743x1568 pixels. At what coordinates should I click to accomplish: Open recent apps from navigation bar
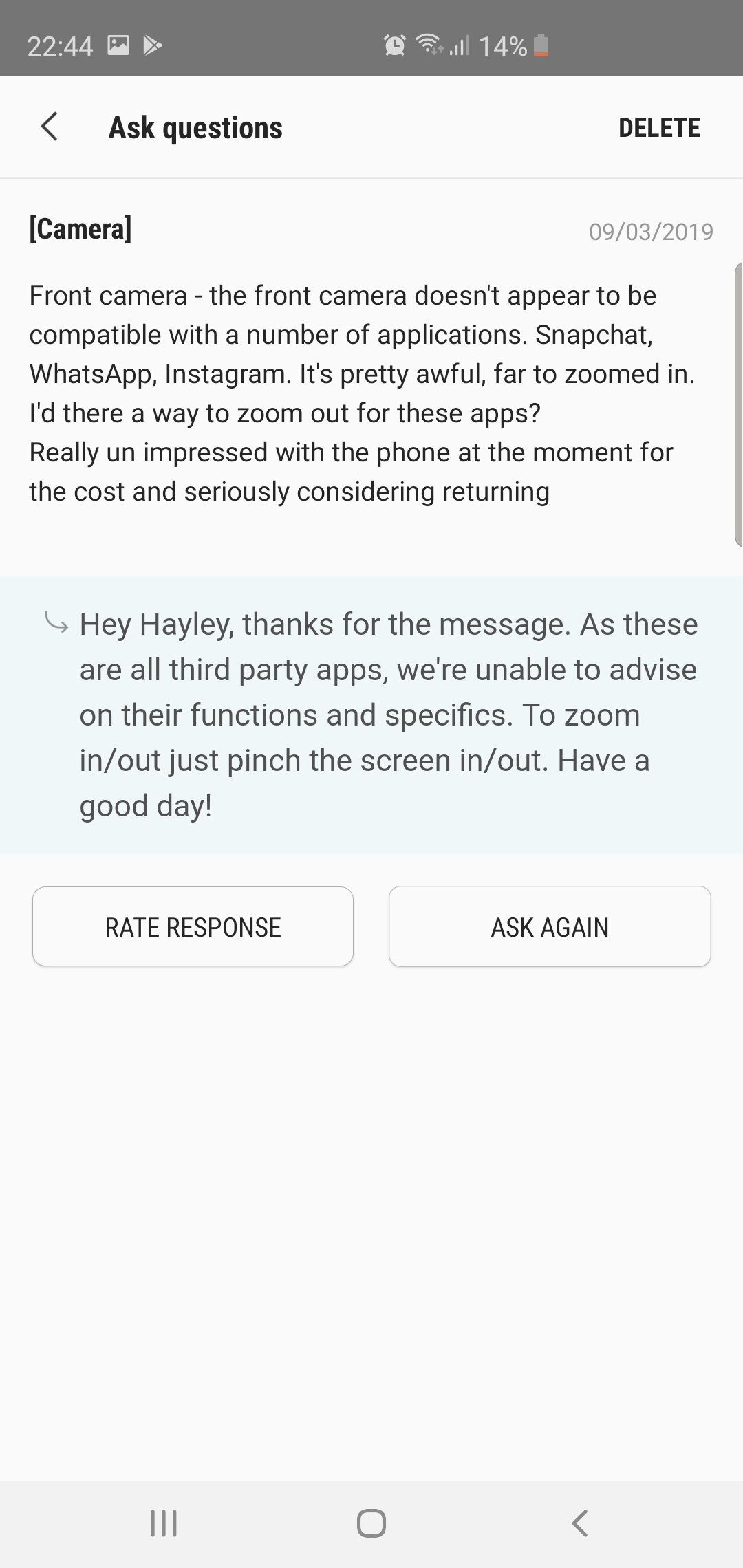tap(164, 1523)
